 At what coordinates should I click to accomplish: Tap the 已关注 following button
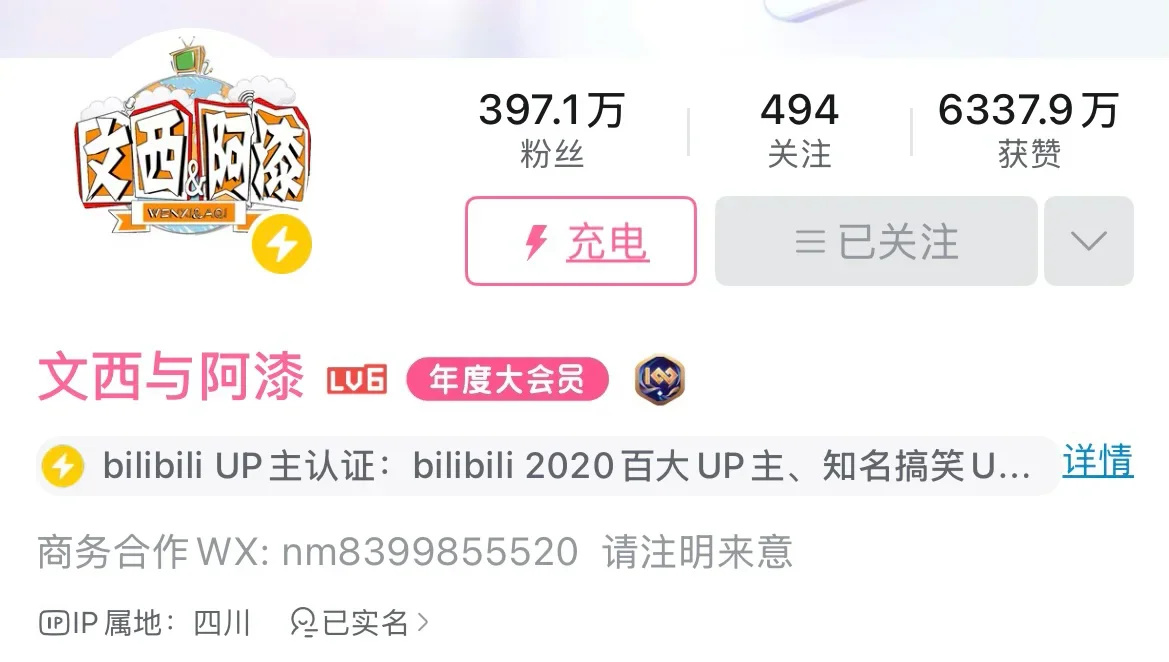[876, 241]
